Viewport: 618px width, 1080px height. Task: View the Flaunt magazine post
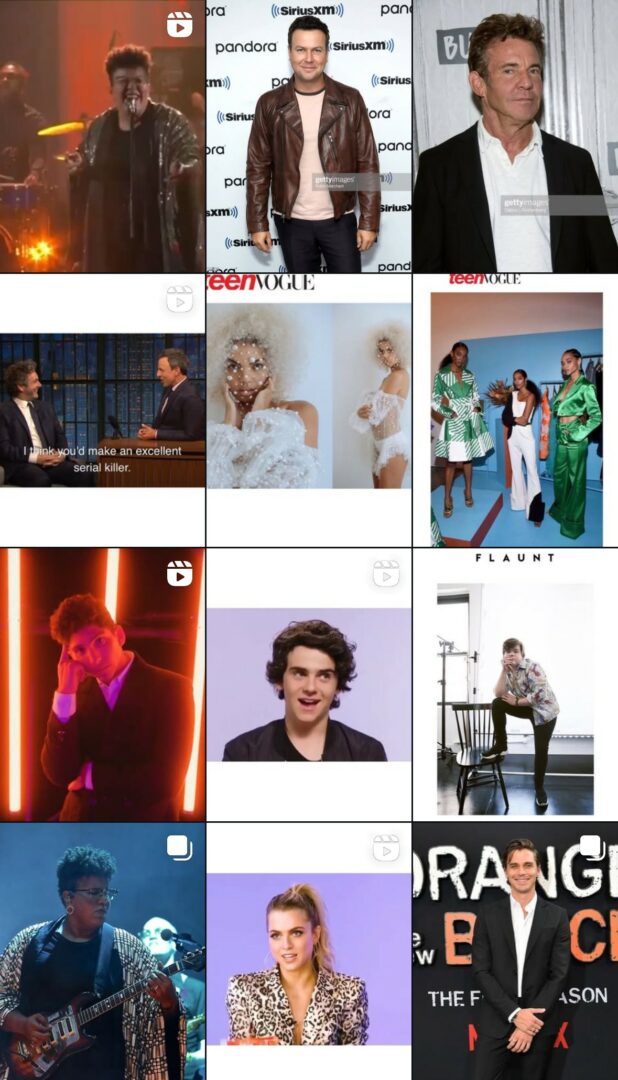[515, 684]
